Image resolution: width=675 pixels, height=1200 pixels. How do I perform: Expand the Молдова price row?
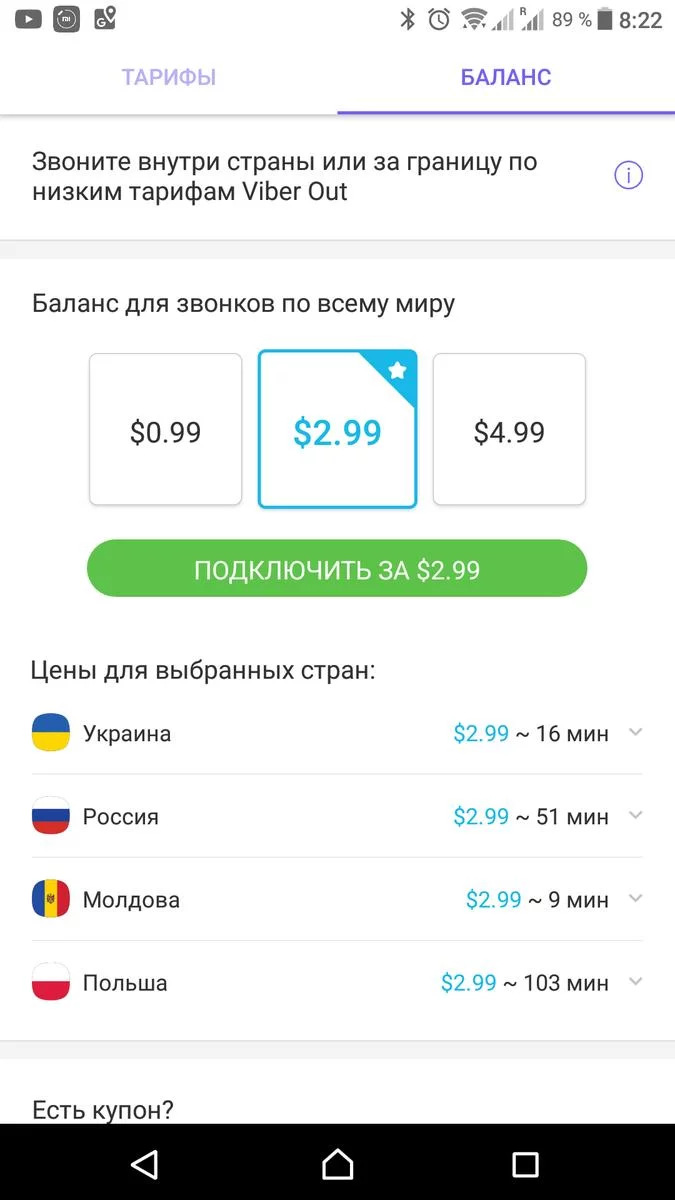point(635,899)
